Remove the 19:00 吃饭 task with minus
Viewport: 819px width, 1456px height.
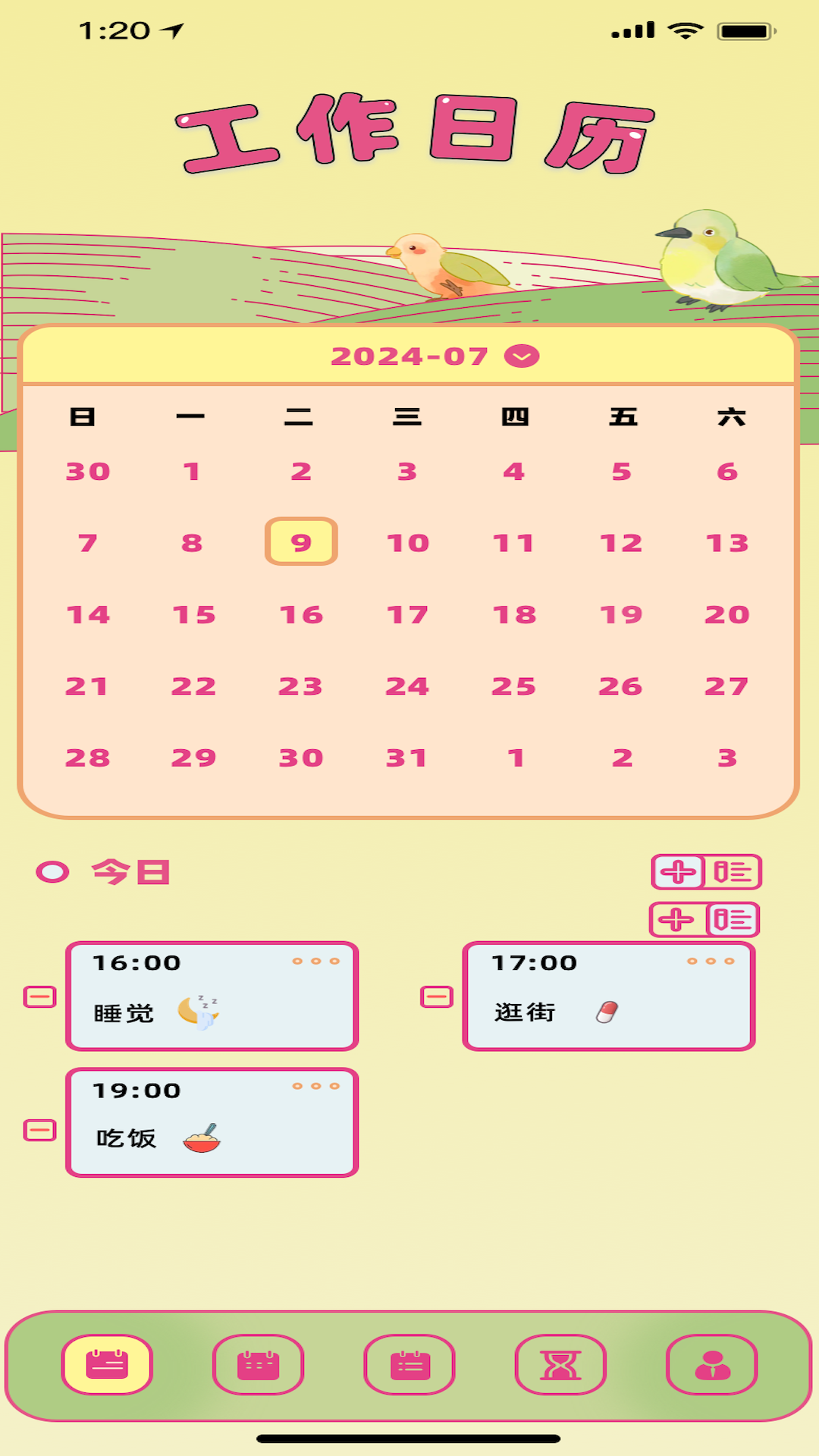40,1130
